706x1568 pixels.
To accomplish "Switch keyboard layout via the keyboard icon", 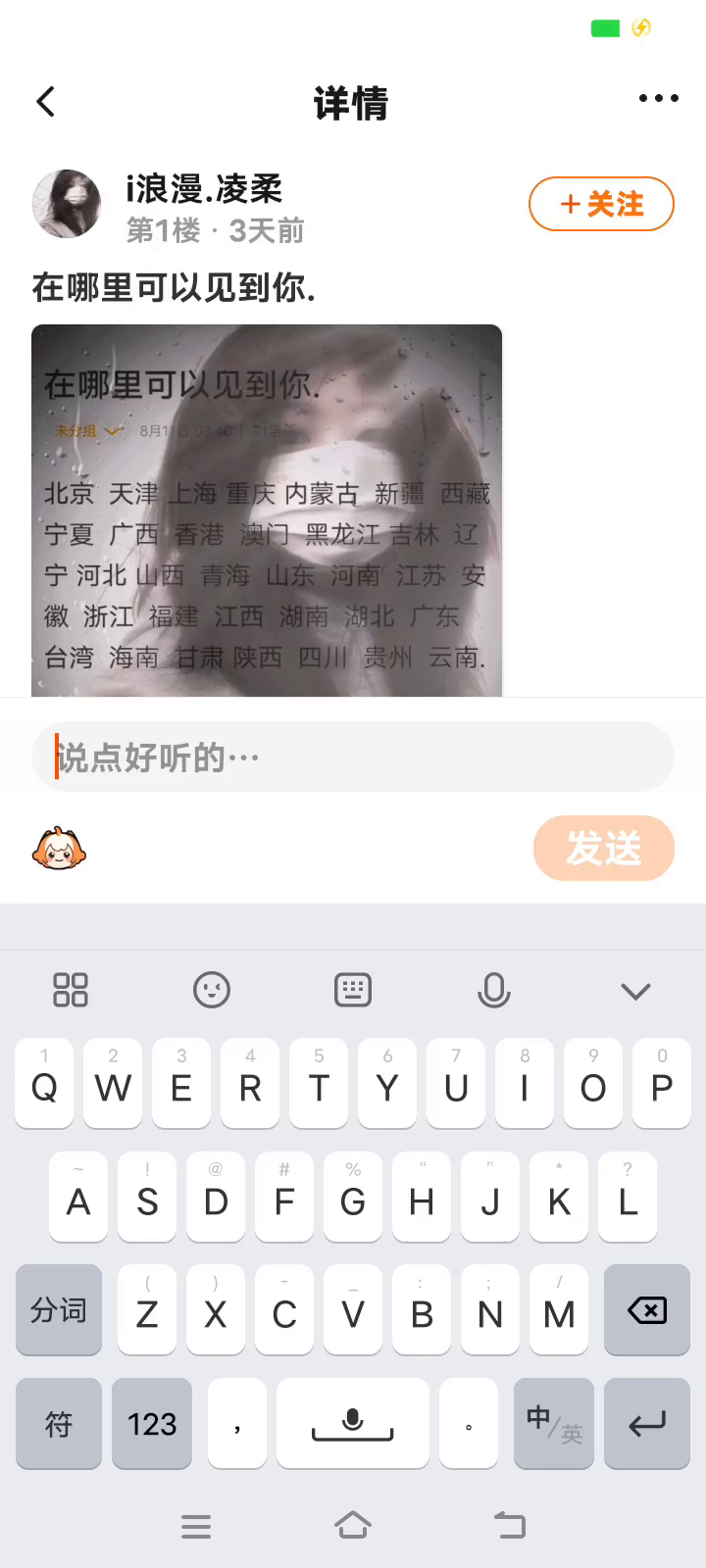I will (x=353, y=990).
